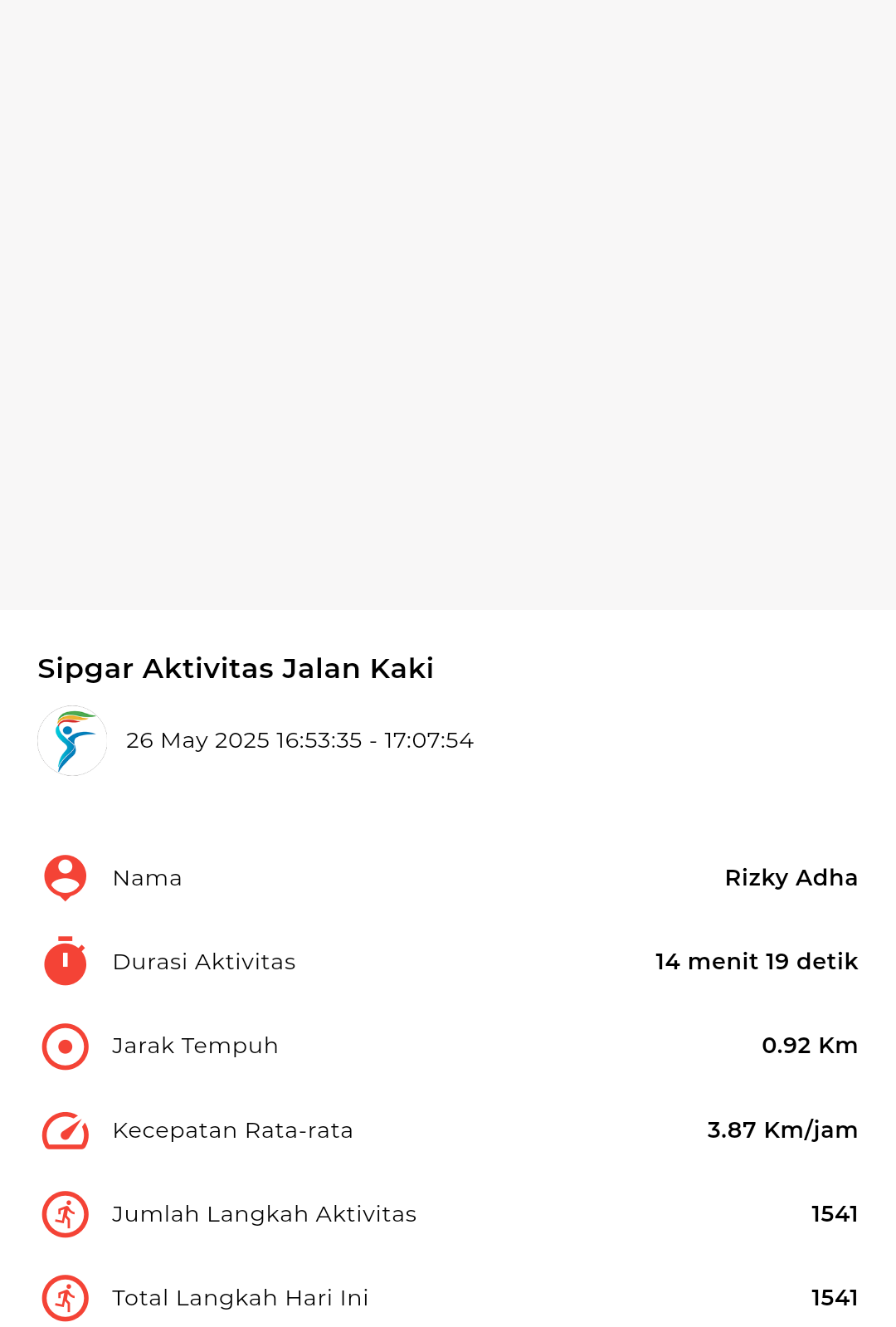Viewport: 896px width, 1327px height.
Task: Click the 1541 activity steps count
Action: tap(834, 1214)
